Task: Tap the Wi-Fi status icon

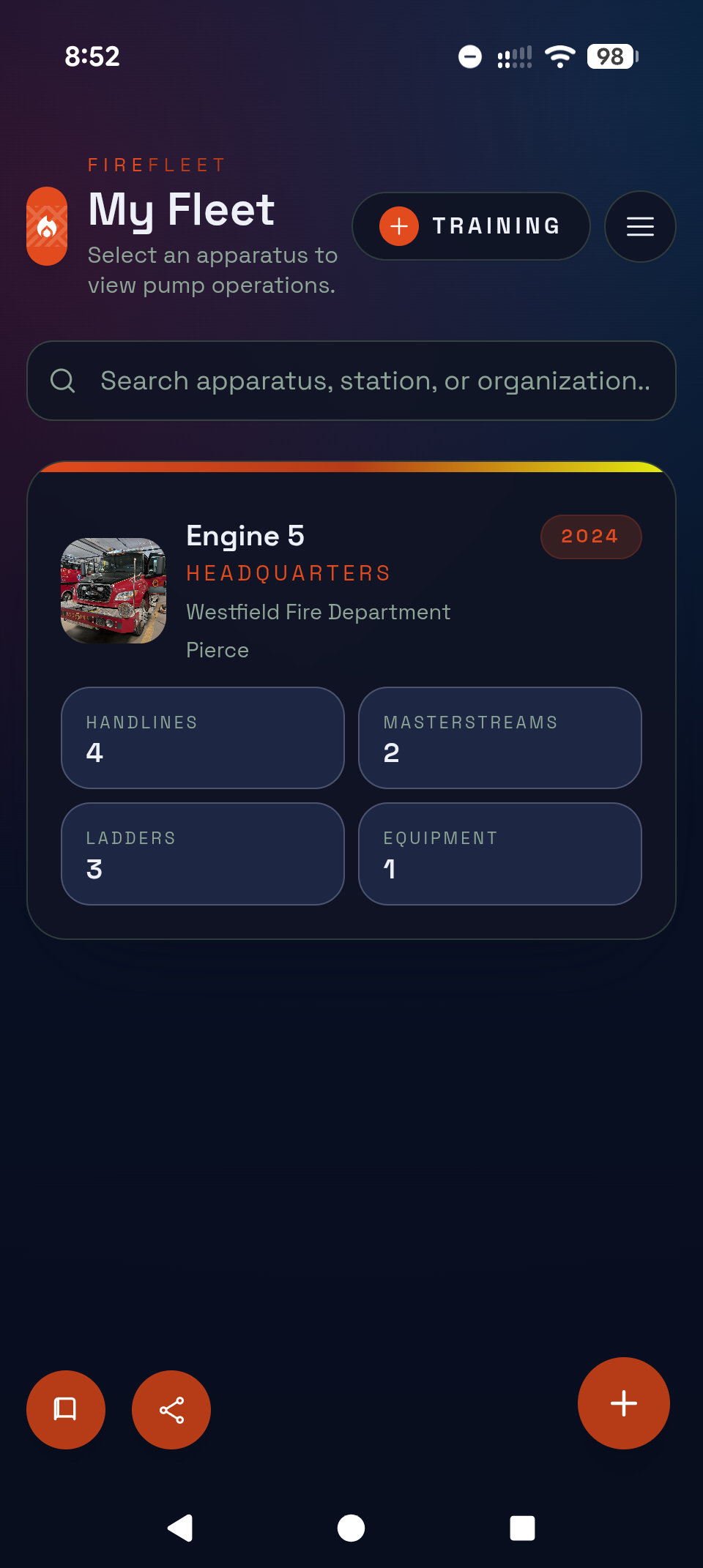Action: coord(559,57)
